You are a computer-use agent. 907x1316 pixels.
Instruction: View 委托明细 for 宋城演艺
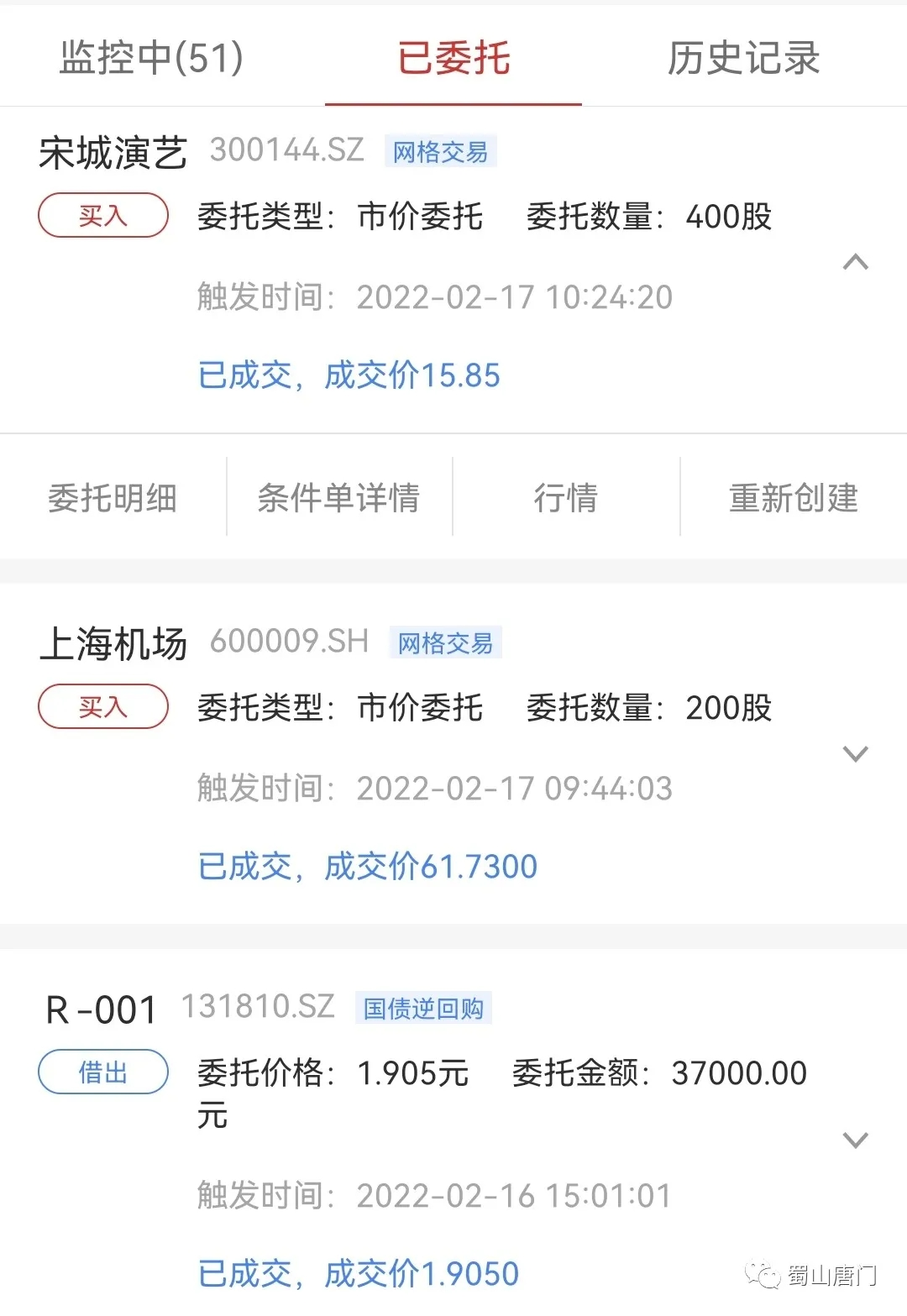pos(113,498)
